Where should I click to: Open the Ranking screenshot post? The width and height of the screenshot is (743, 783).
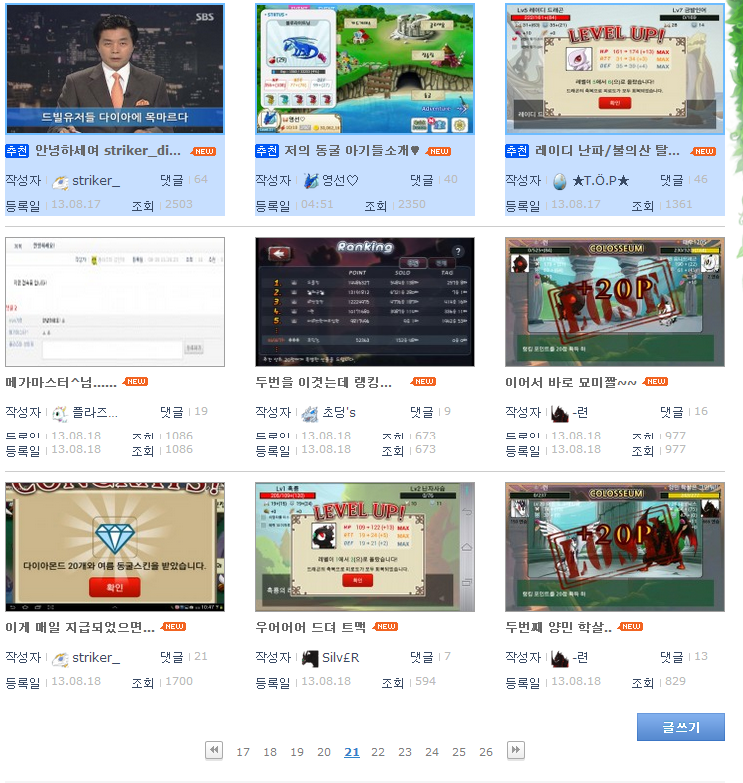(x=364, y=302)
